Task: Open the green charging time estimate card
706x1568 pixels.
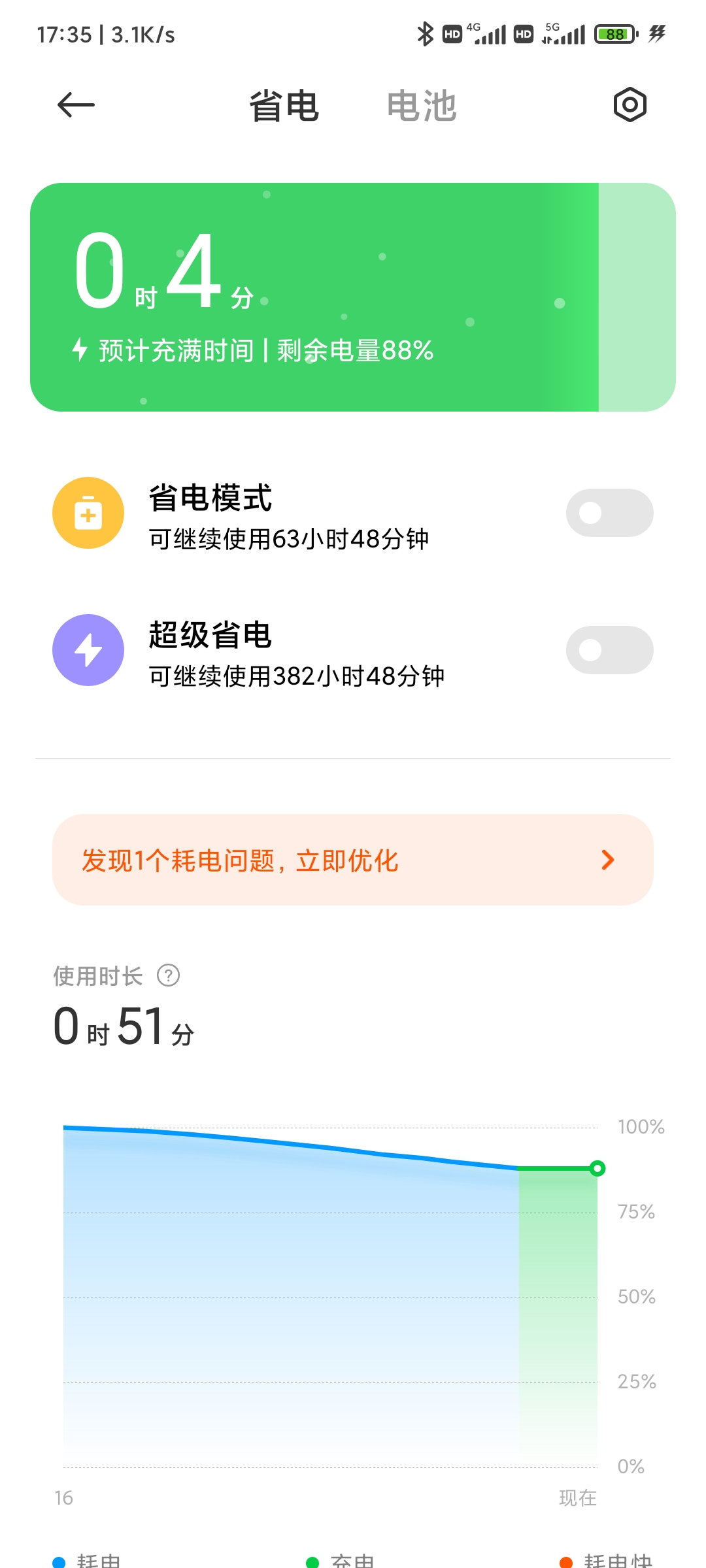Action: click(x=353, y=297)
